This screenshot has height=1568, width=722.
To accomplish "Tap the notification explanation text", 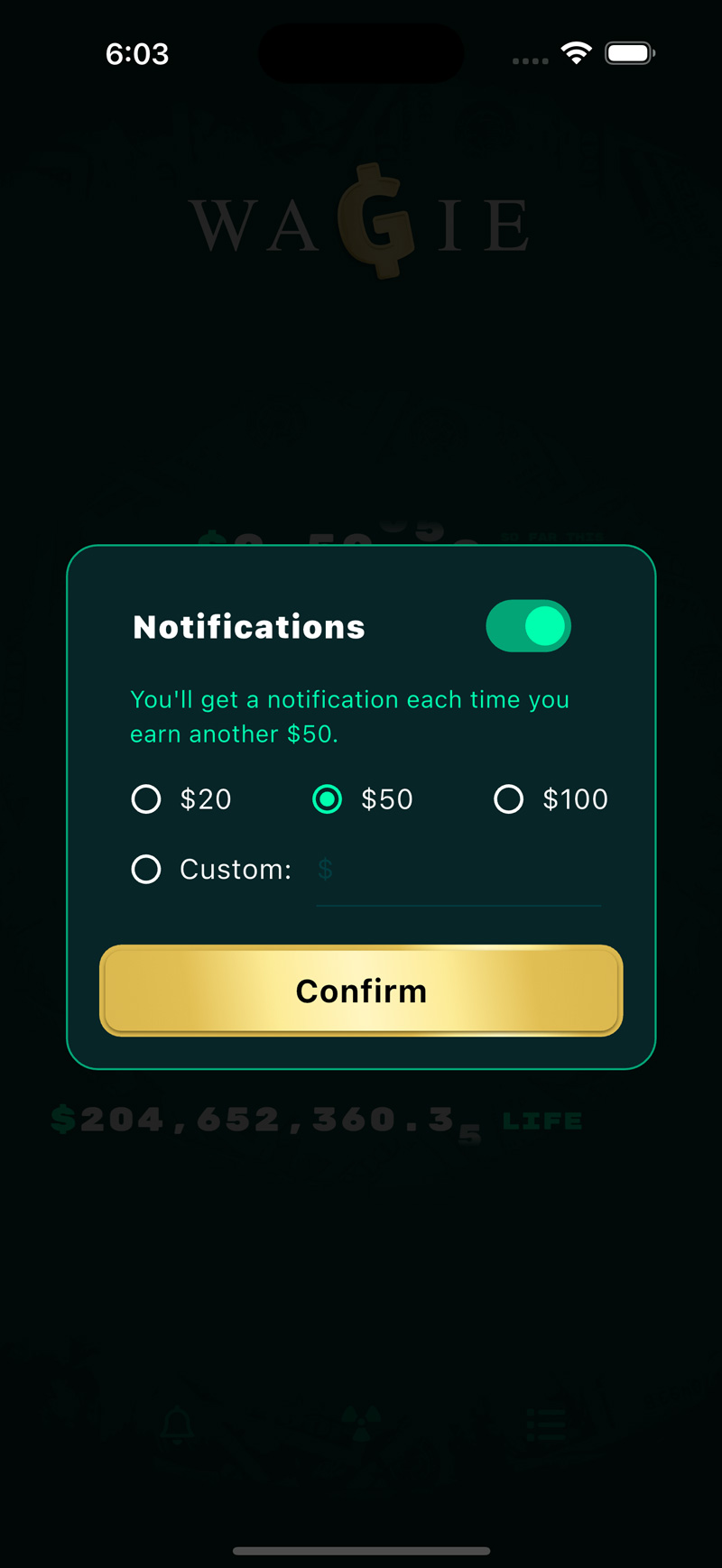I will pos(350,715).
